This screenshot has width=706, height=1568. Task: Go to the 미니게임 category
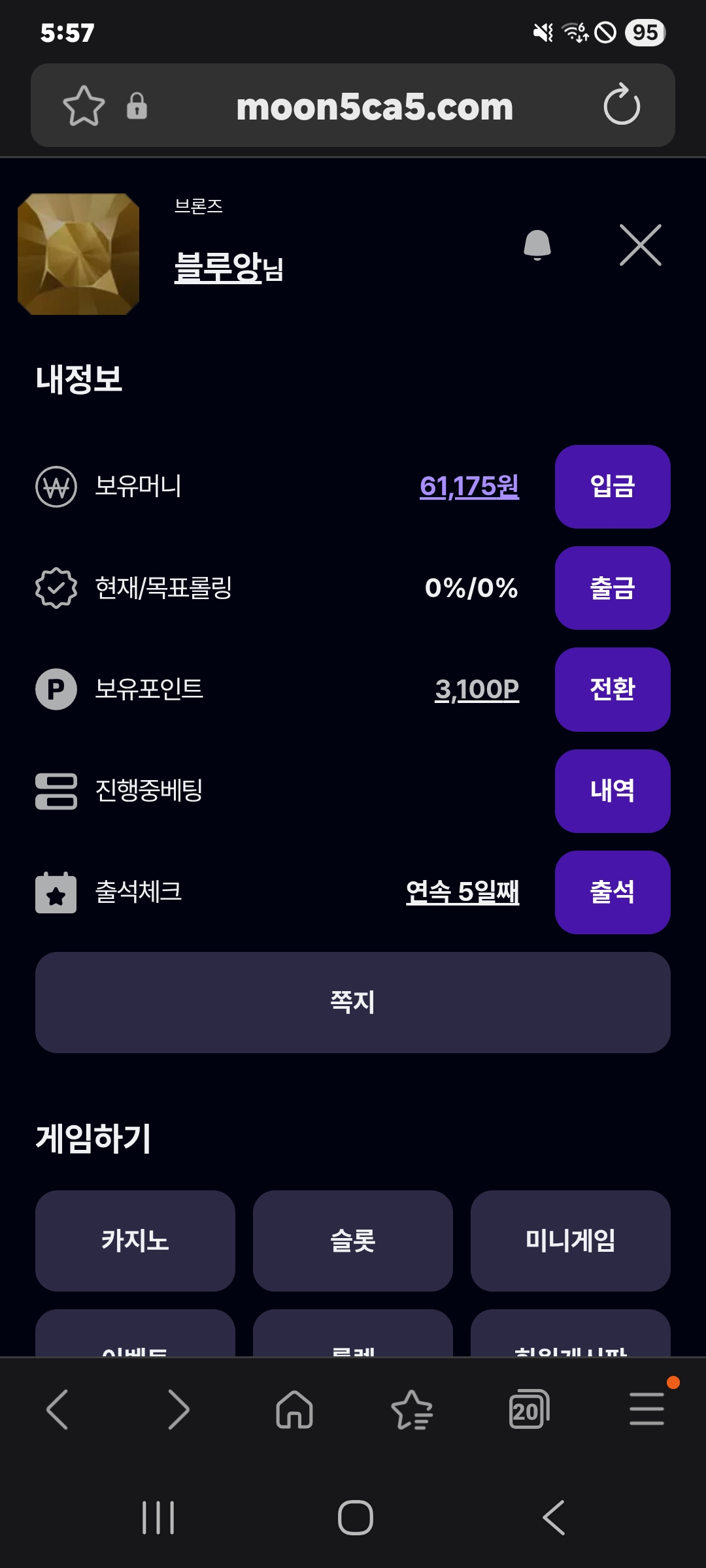point(571,1241)
